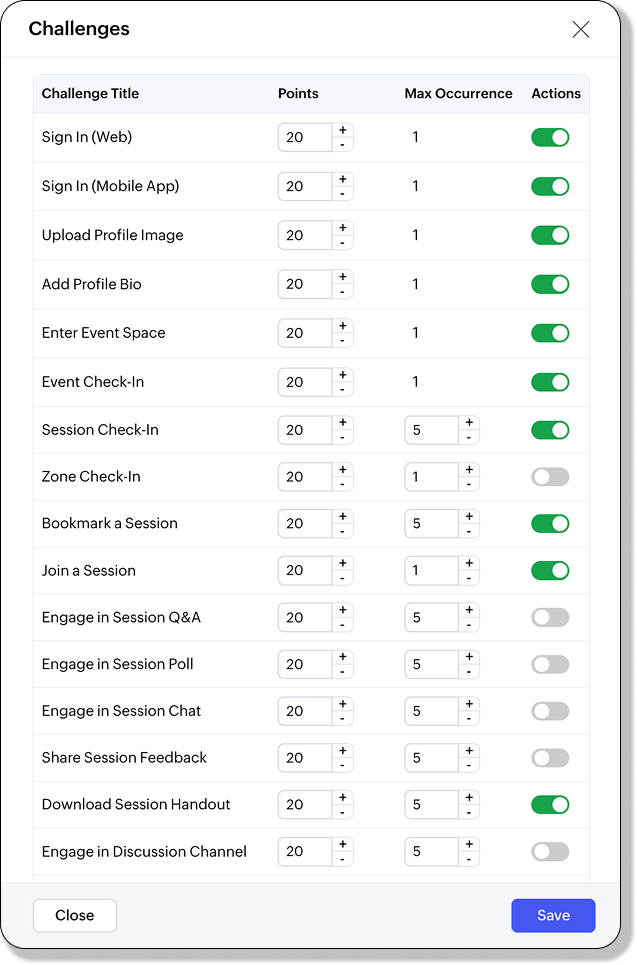The width and height of the screenshot is (637, 965).
Task: Increase max occurrence for Session Check-In
Action: click(x=469, y=423)
